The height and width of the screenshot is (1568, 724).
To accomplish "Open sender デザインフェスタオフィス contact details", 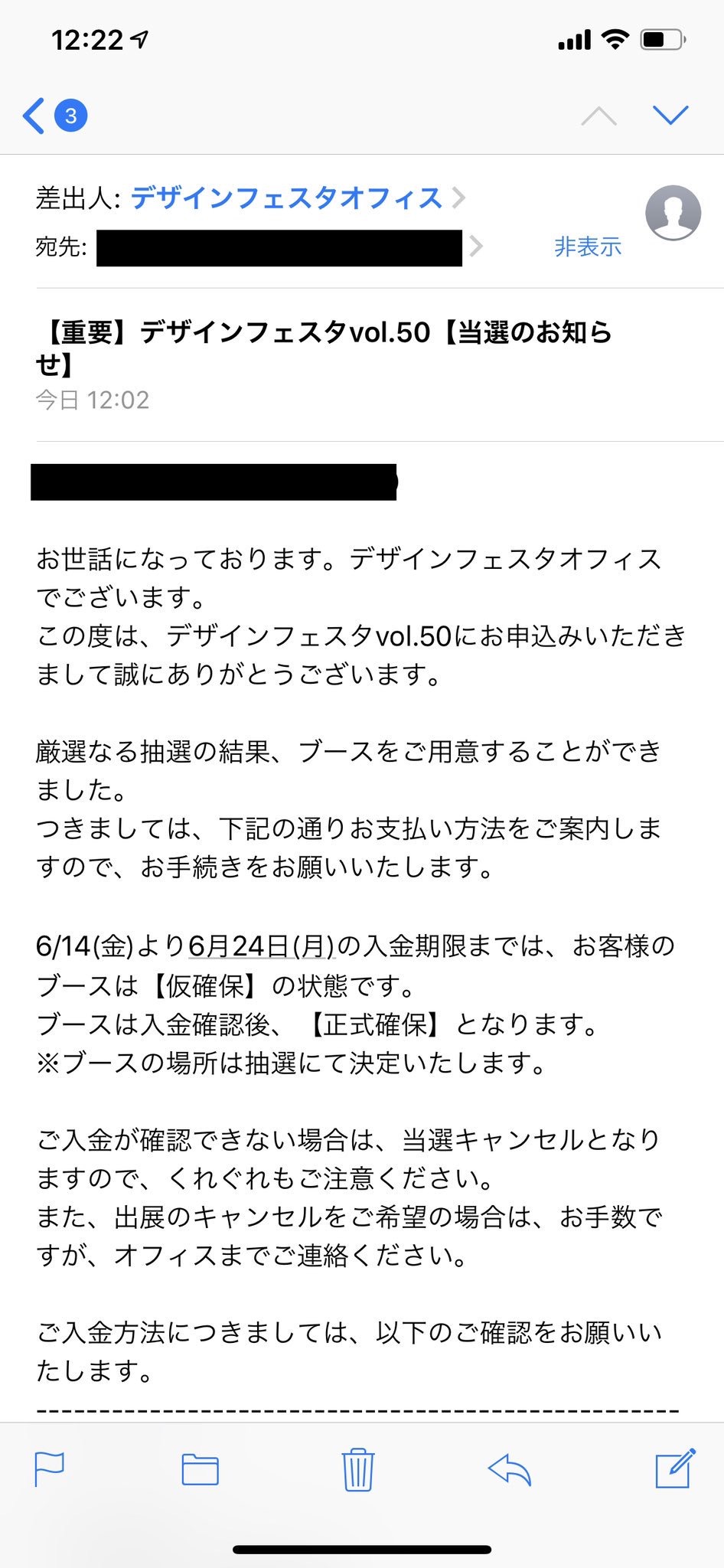I will [x=287, y=198].
